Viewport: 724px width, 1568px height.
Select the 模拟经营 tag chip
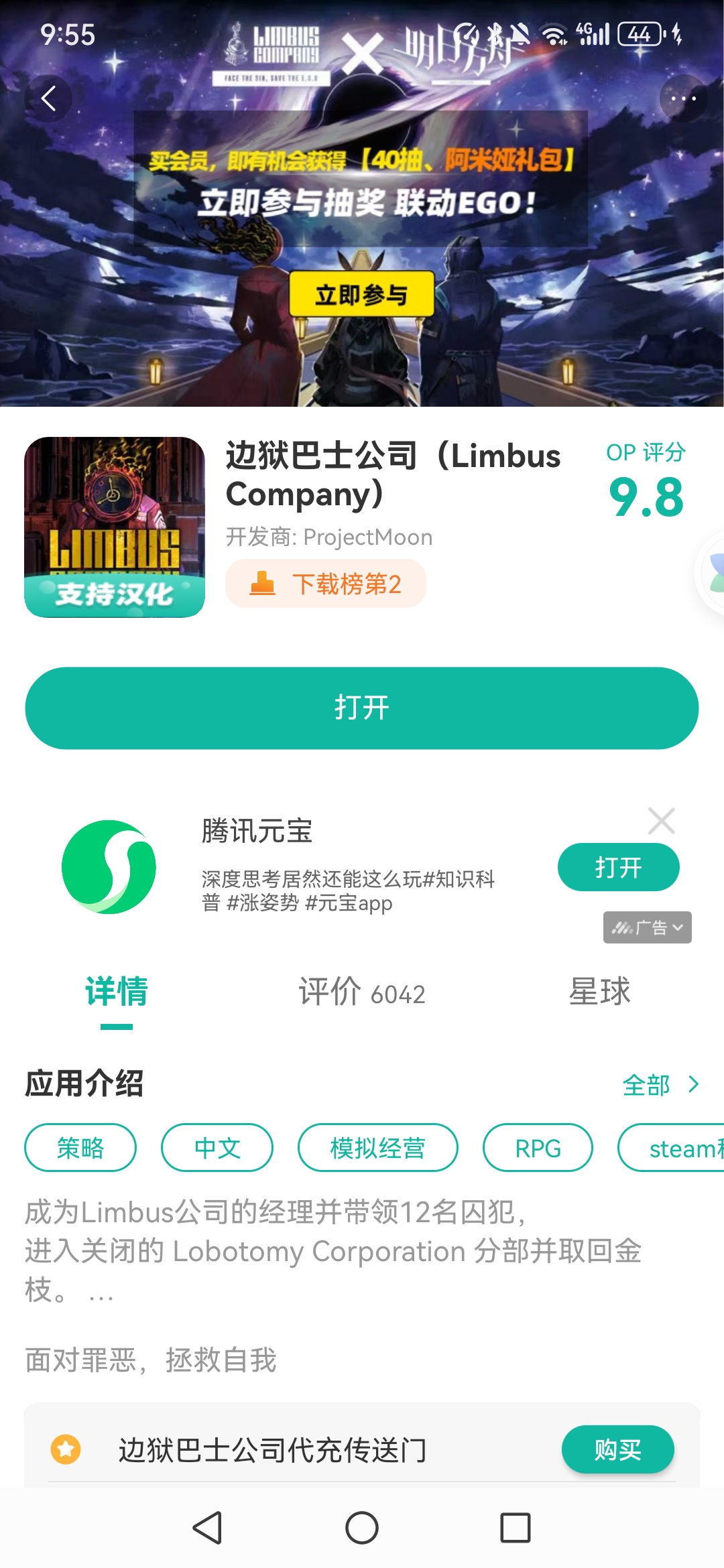pyautogui.click(x=377, y=1148)
